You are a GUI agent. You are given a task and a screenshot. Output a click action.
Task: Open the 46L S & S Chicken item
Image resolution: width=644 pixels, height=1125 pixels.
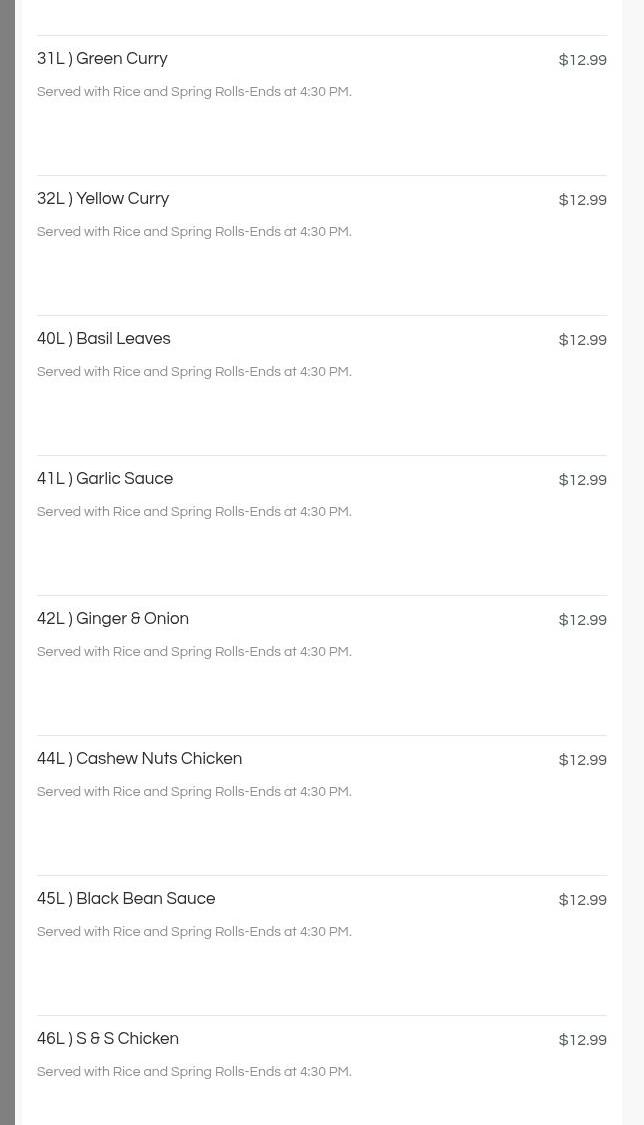point(108,1040)
